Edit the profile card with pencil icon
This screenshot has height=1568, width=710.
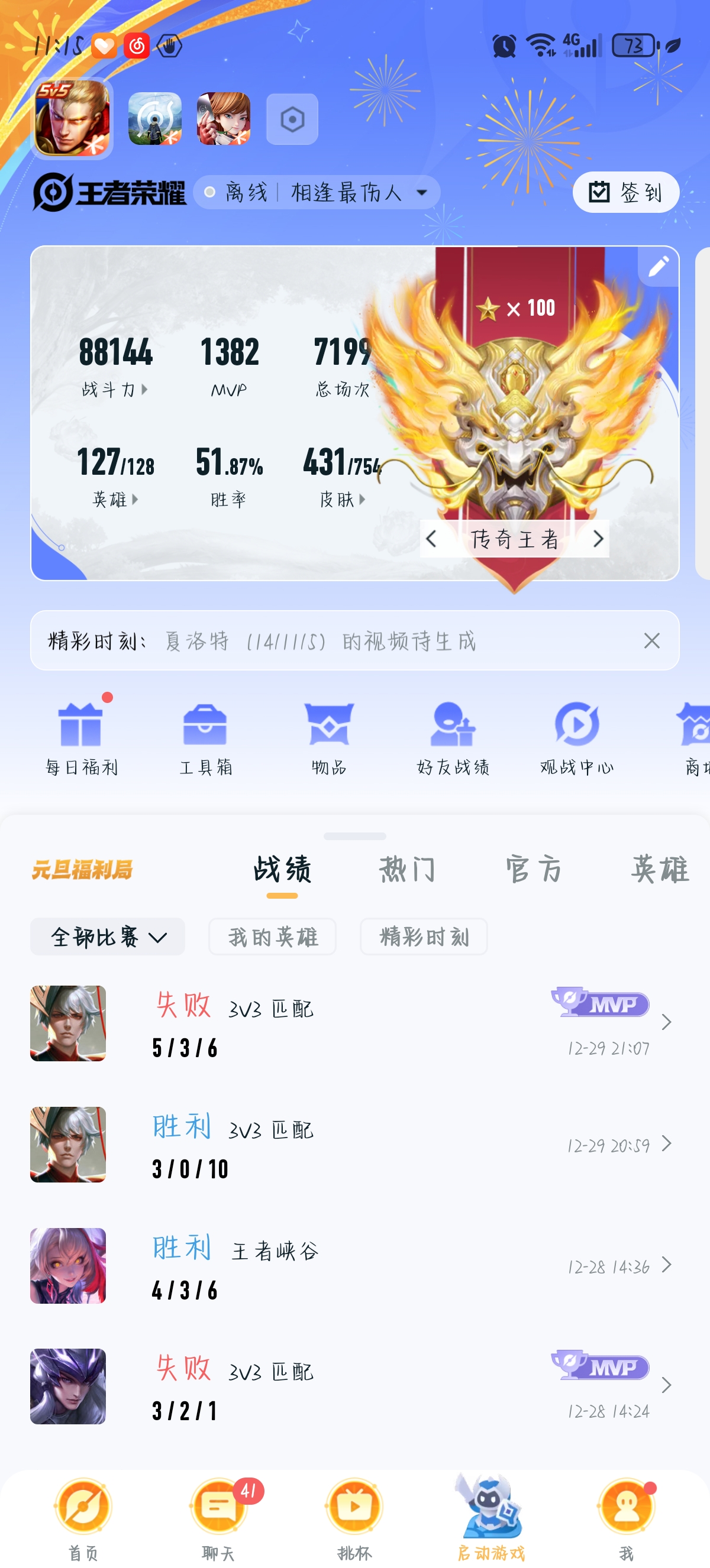tap(659, 267)
